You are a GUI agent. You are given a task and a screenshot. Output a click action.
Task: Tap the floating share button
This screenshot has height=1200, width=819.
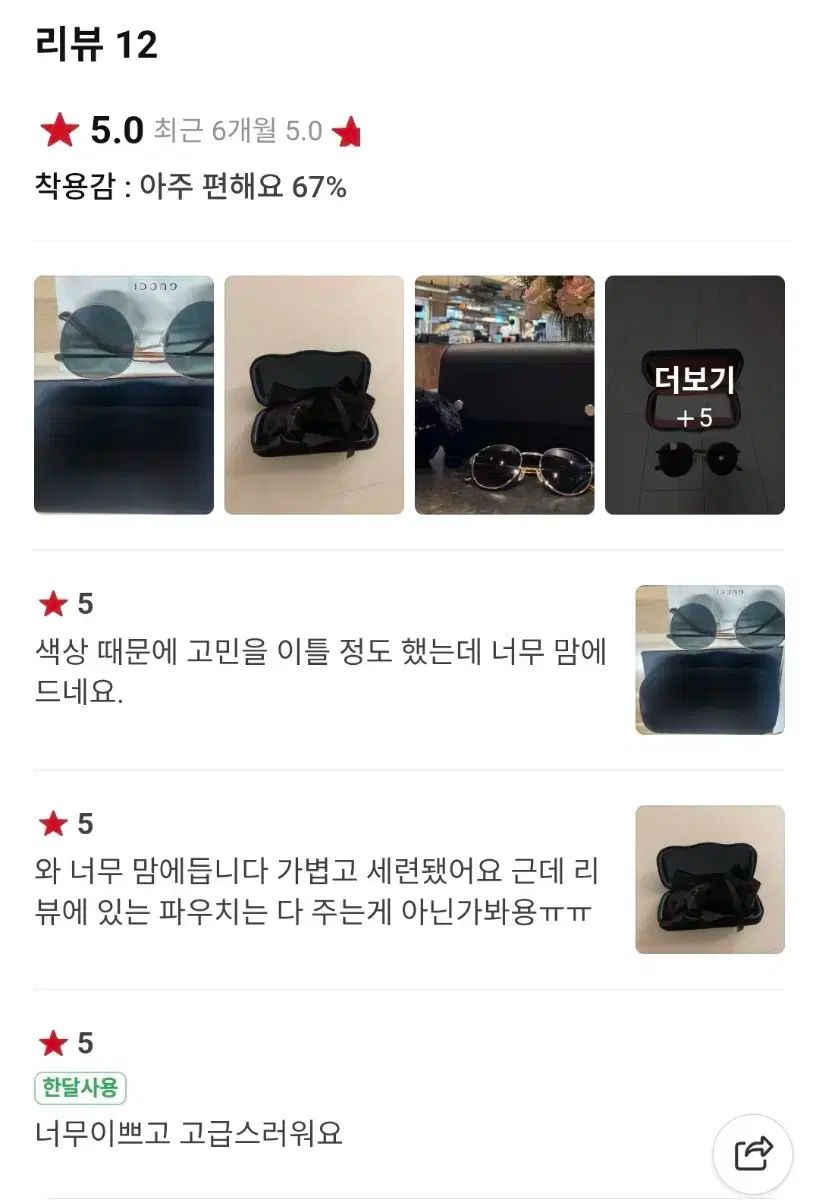753,1153
